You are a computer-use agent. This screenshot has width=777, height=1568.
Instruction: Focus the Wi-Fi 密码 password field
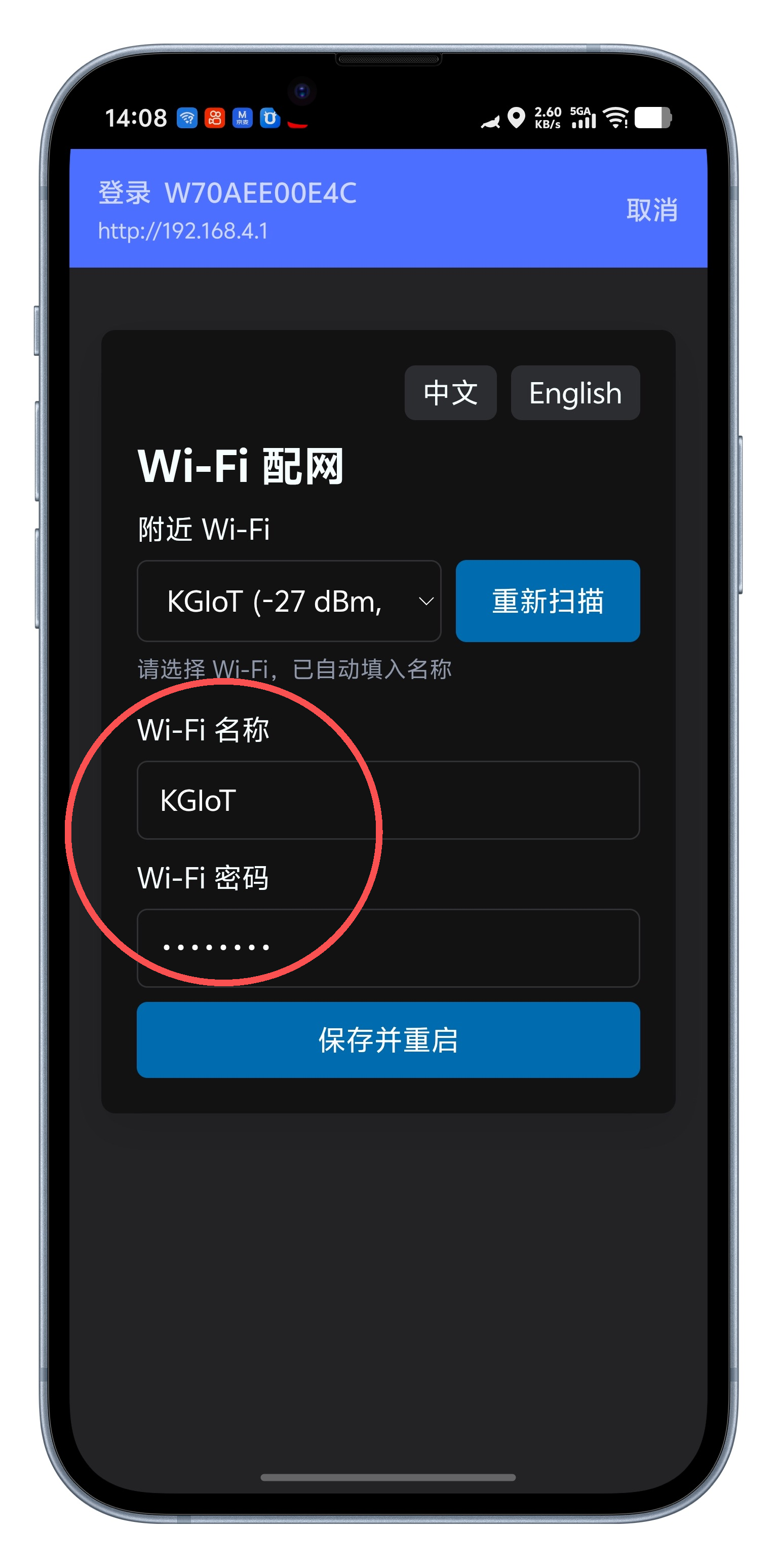(388, 948)
